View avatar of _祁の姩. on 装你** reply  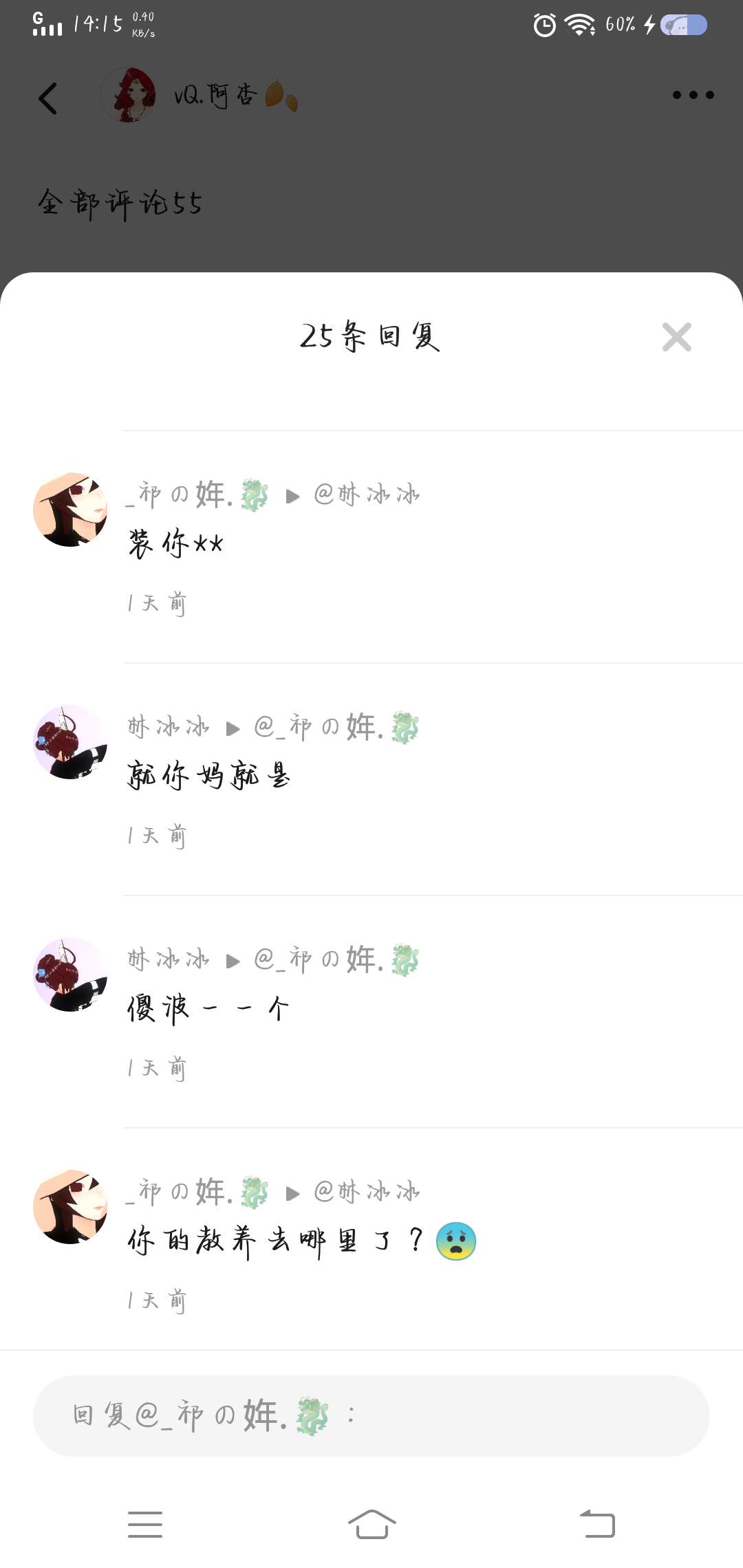70,510
